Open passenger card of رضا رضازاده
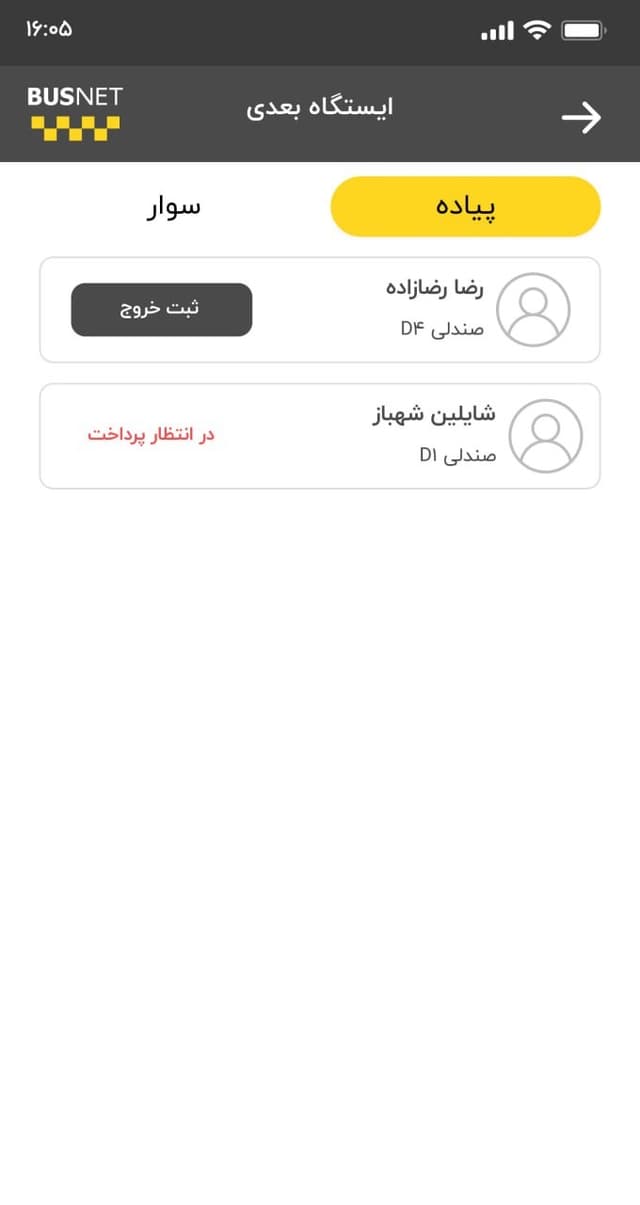 tap(320, 310)
